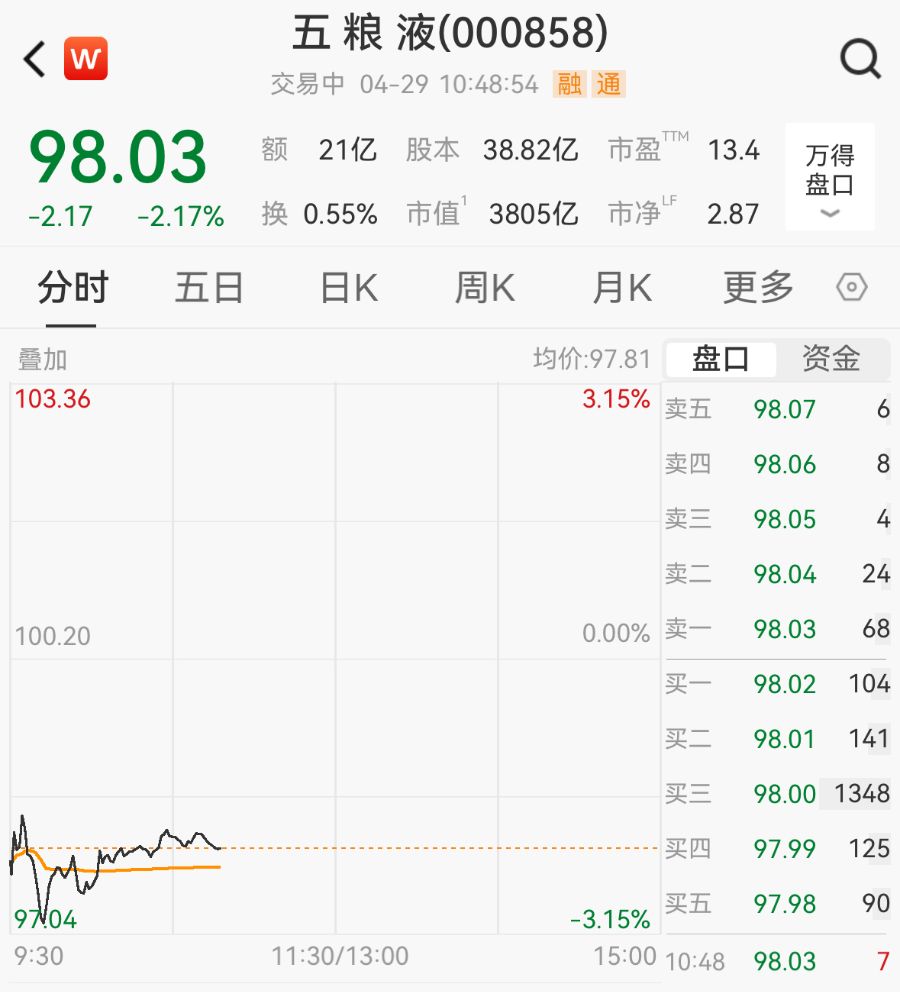Viewport: 900px width, 992px height.
Task: Open the search magnifier icon
Action: click(859, 59)
